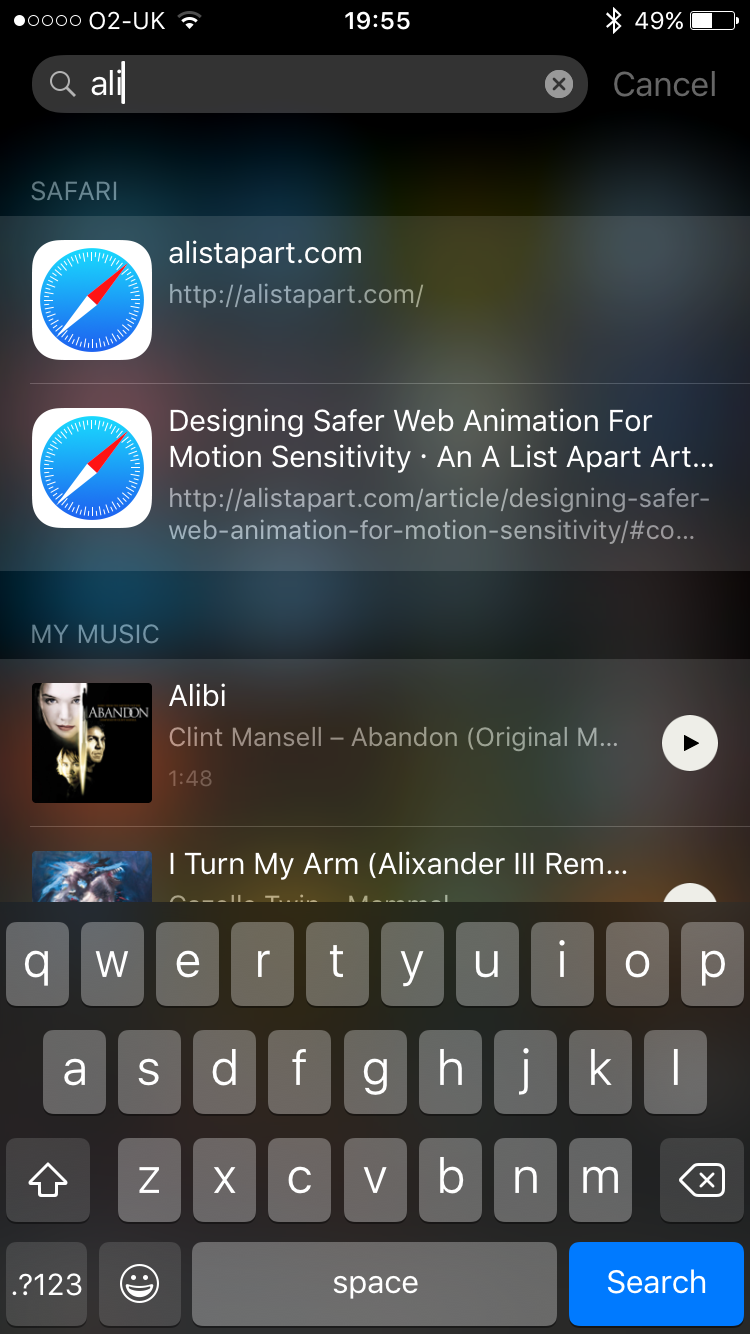Viewport: 750px width, 1334px height.
Task: Switch the keyboard to numbers with .?123
Action: click(46, 1283)
